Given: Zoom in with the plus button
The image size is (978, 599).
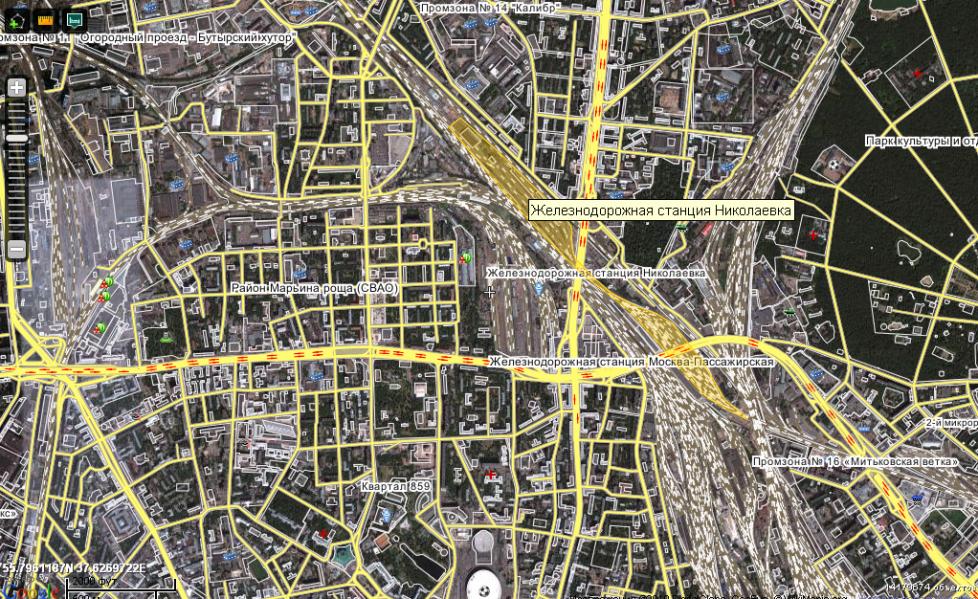Looking at the screenshot, I should (x=16, y=88).
